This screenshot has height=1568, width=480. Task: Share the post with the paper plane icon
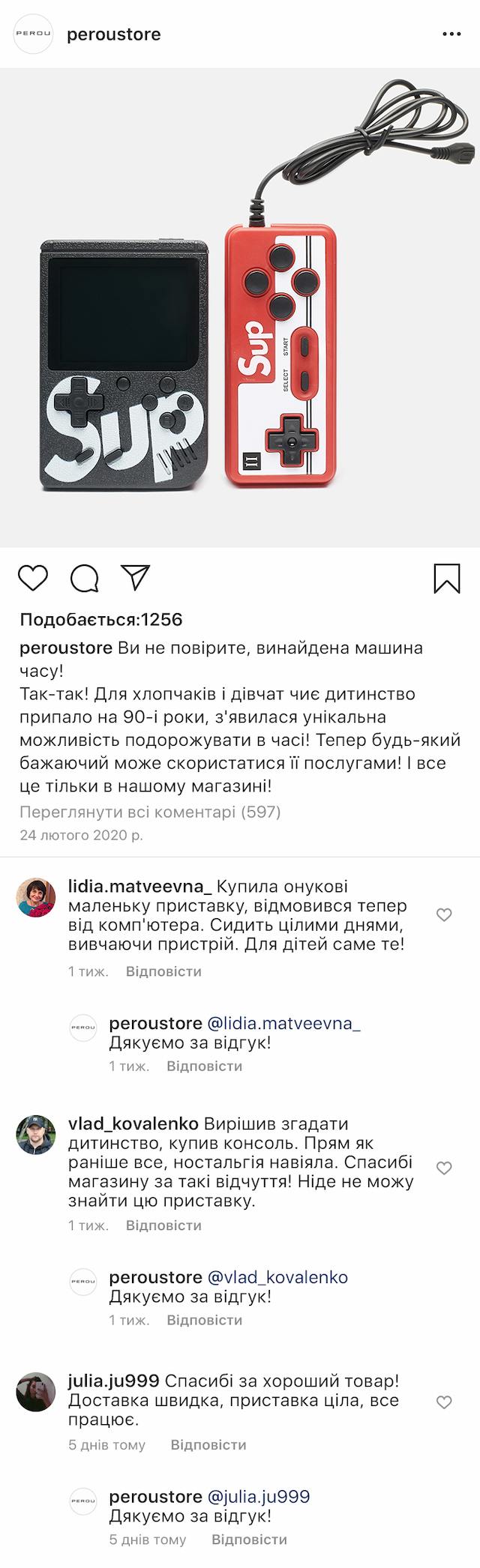[136, 577]
